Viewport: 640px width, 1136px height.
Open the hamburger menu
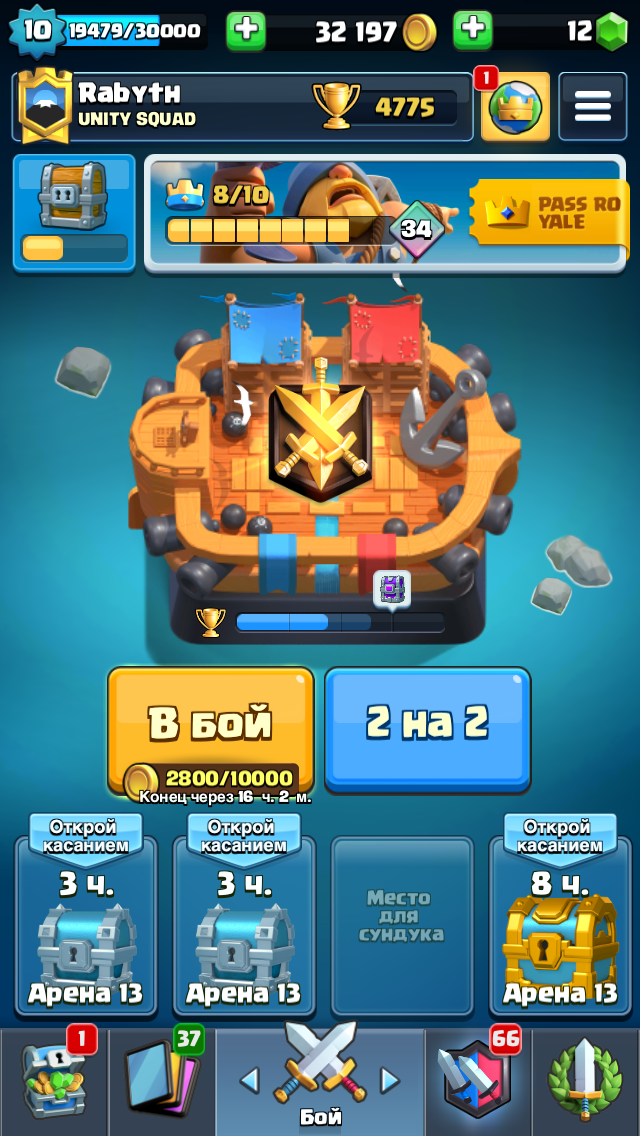593,106
